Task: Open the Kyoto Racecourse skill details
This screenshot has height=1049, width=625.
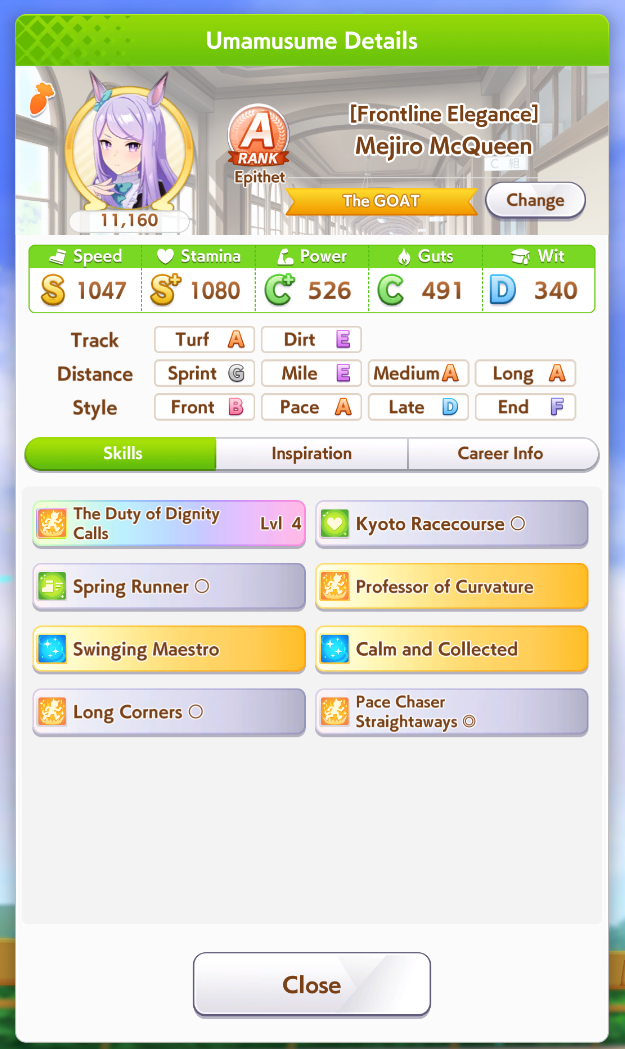Action: 452,524
